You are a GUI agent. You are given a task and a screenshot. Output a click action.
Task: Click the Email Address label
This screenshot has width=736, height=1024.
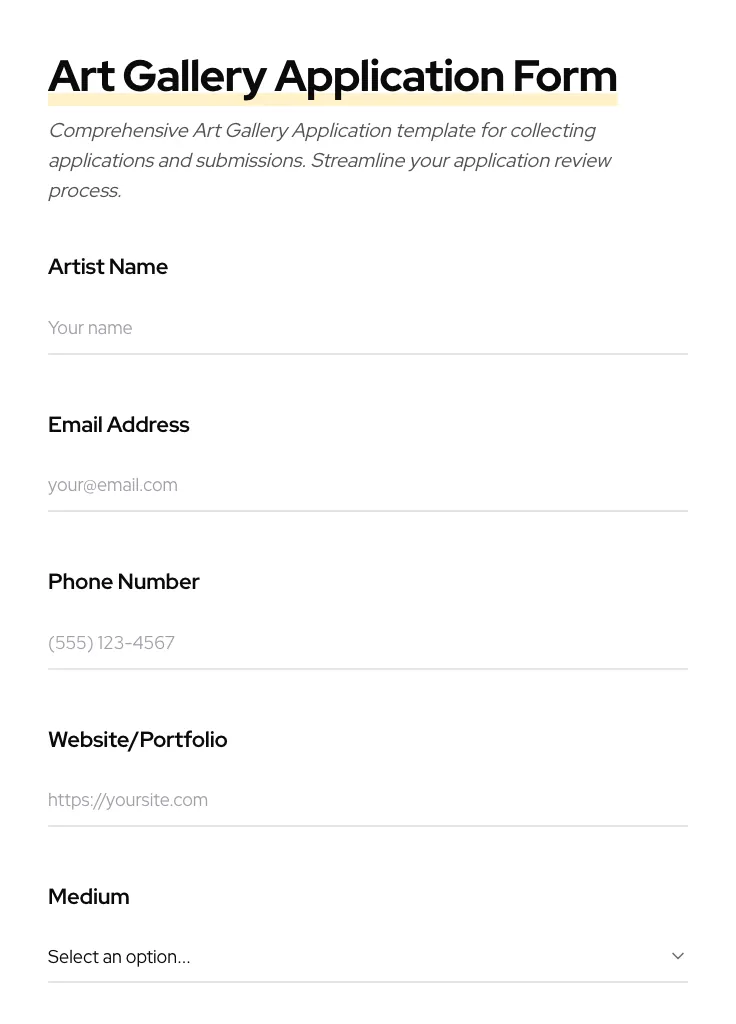[118, 425]
